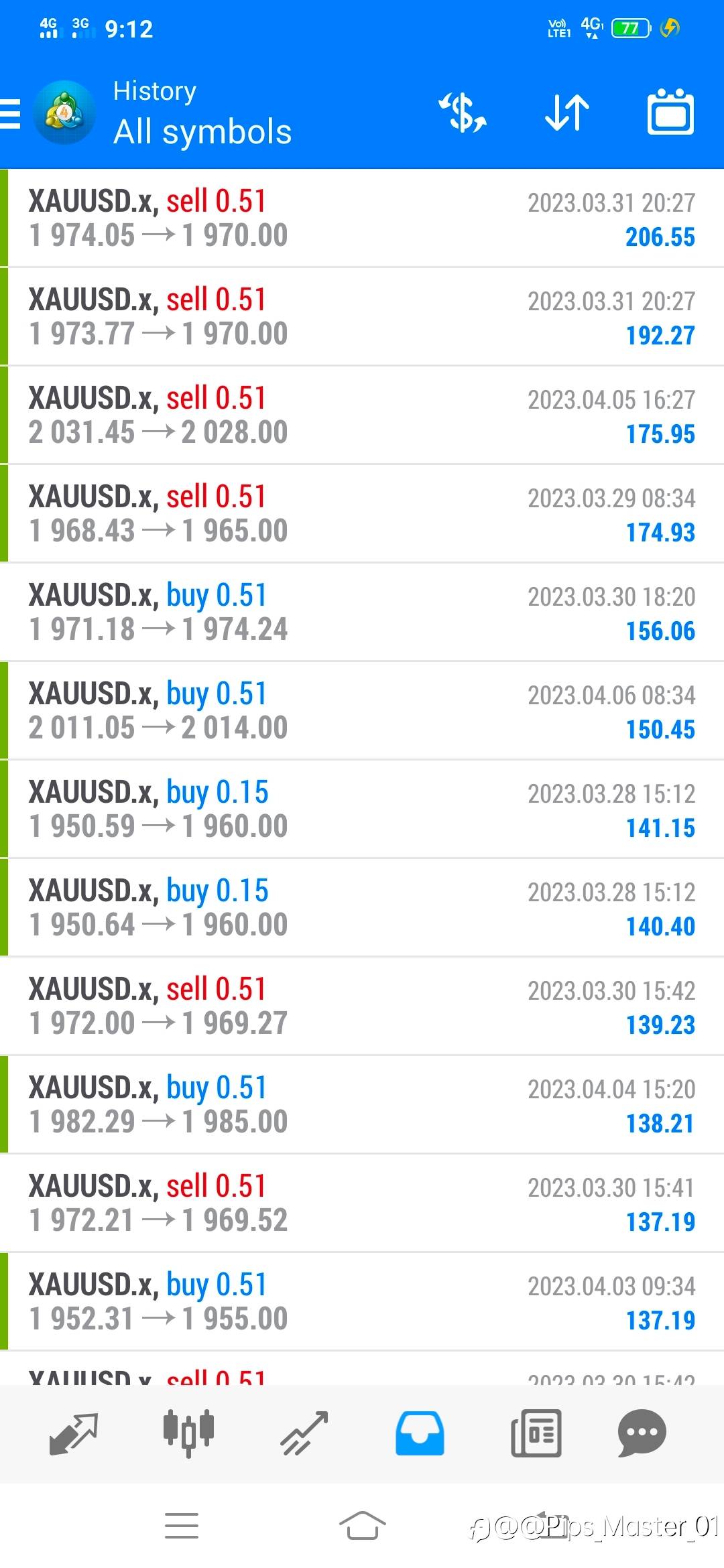Open buy 0.15 trade with profit 141.15

click(x=362, y=809)
